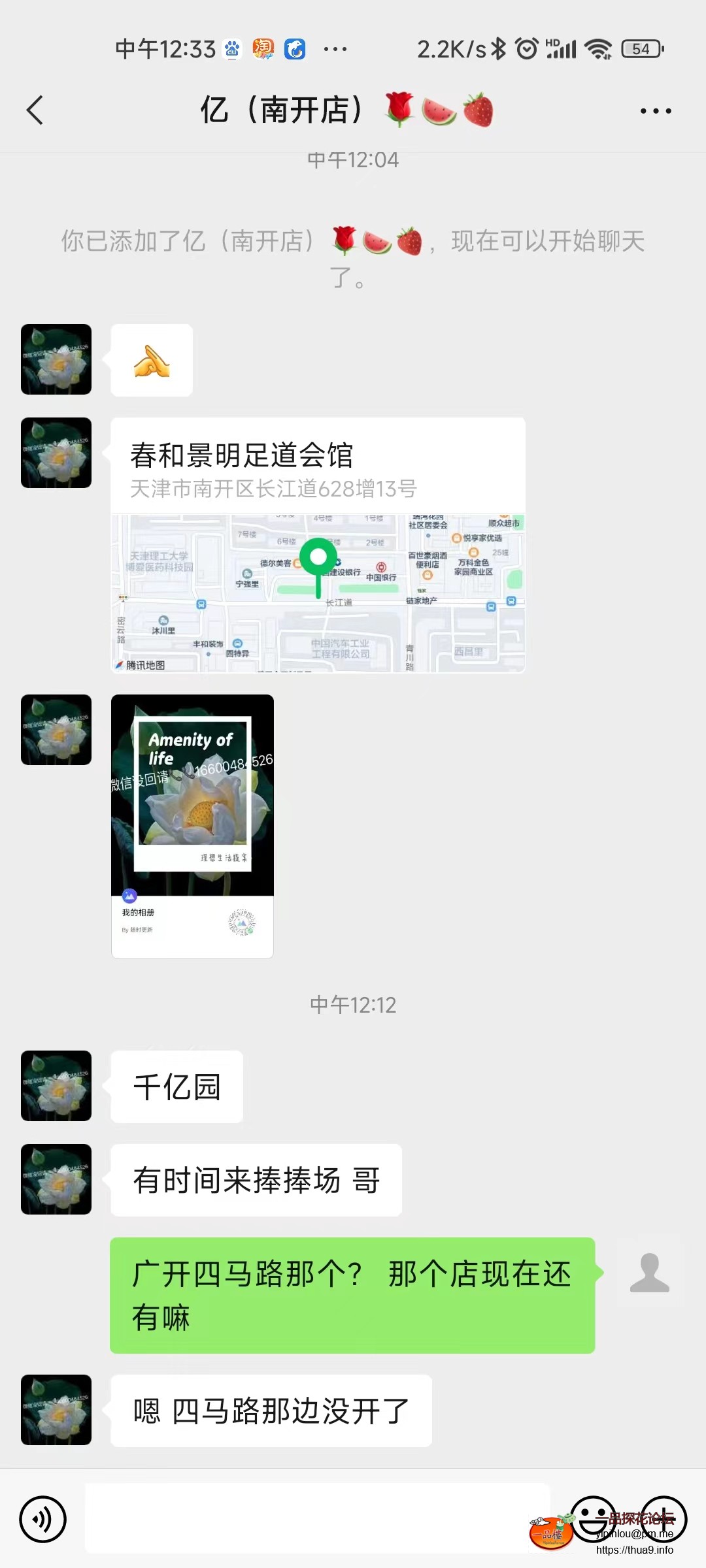
Task: Open contact avatar beside 千亿园 message
Action: coord(56,1086)
